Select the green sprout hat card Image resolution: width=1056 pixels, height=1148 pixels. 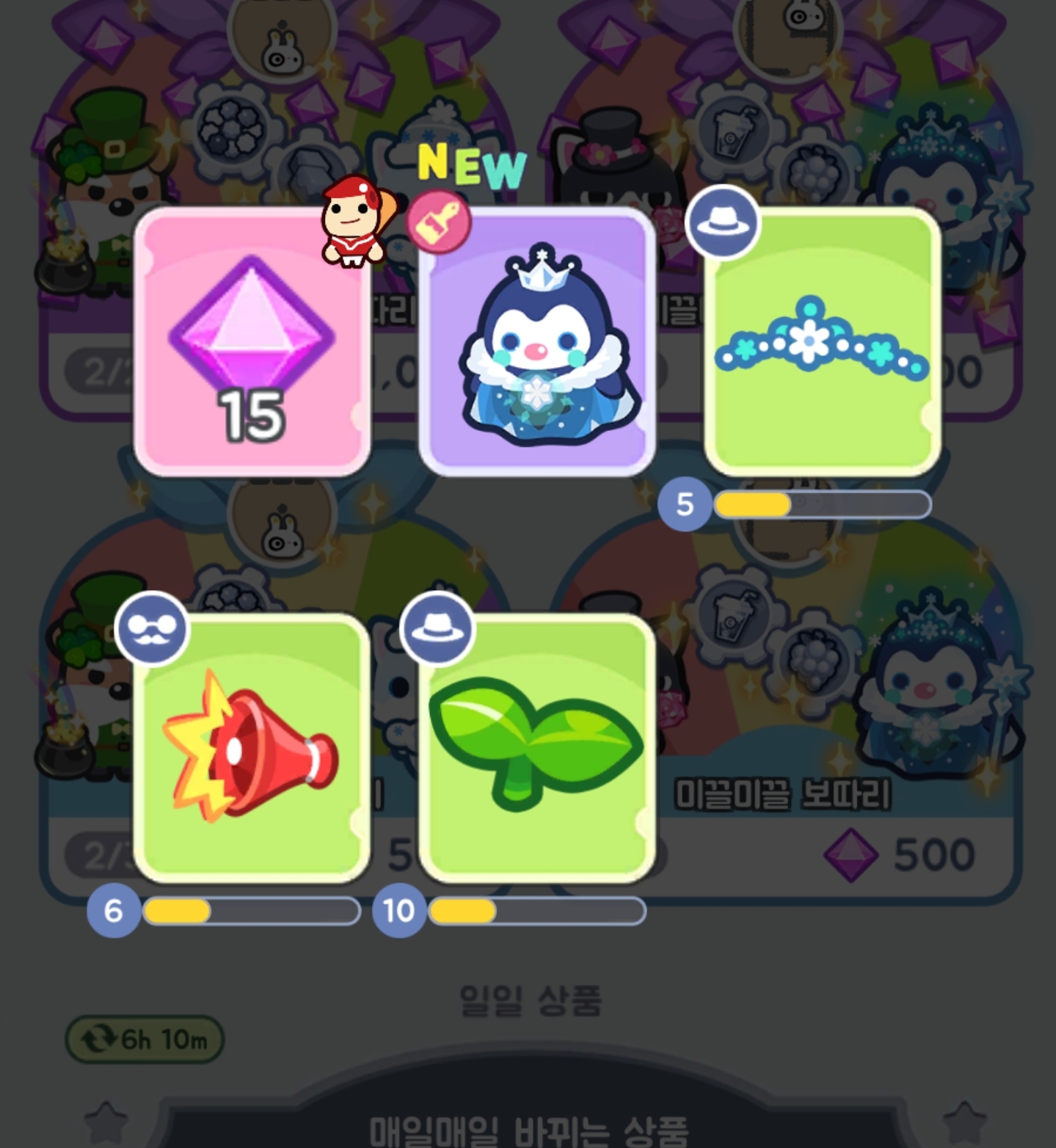coord(536,749)
